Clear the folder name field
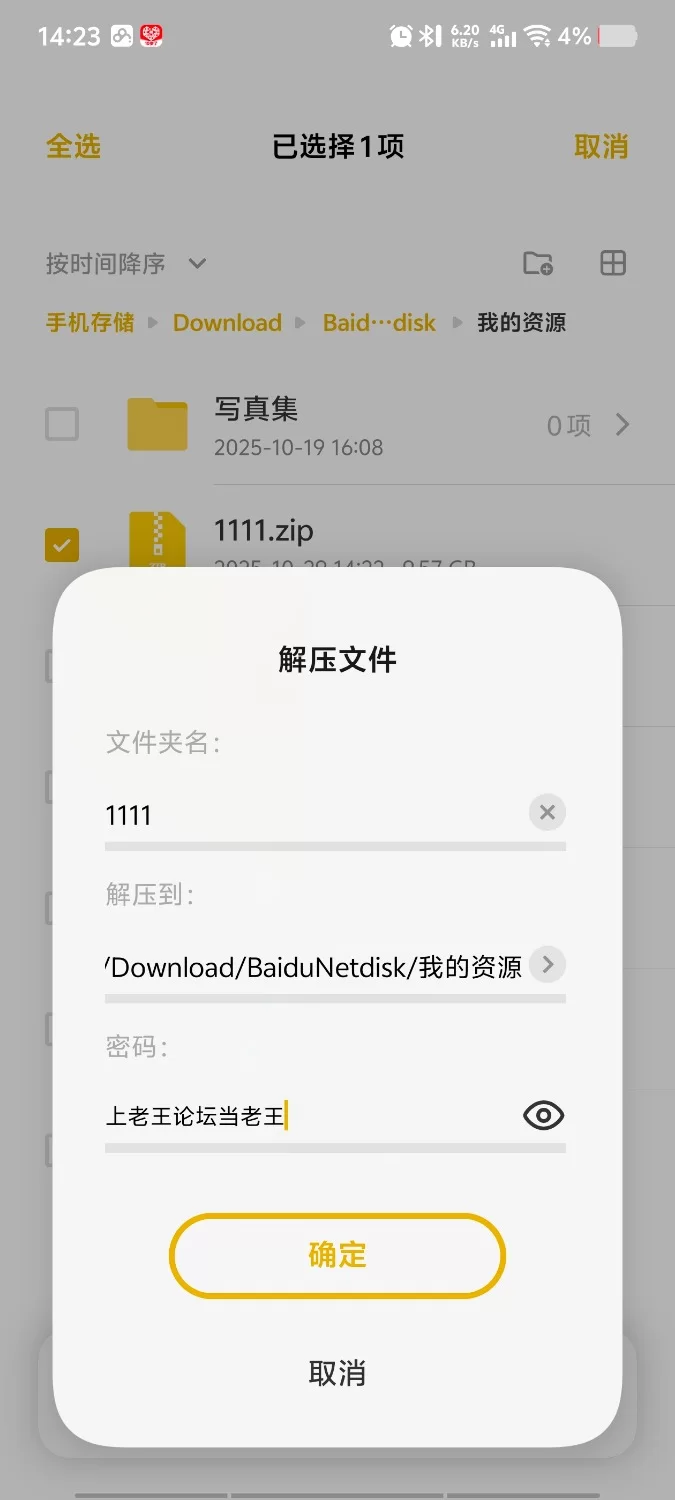 [x=547, y=813]
